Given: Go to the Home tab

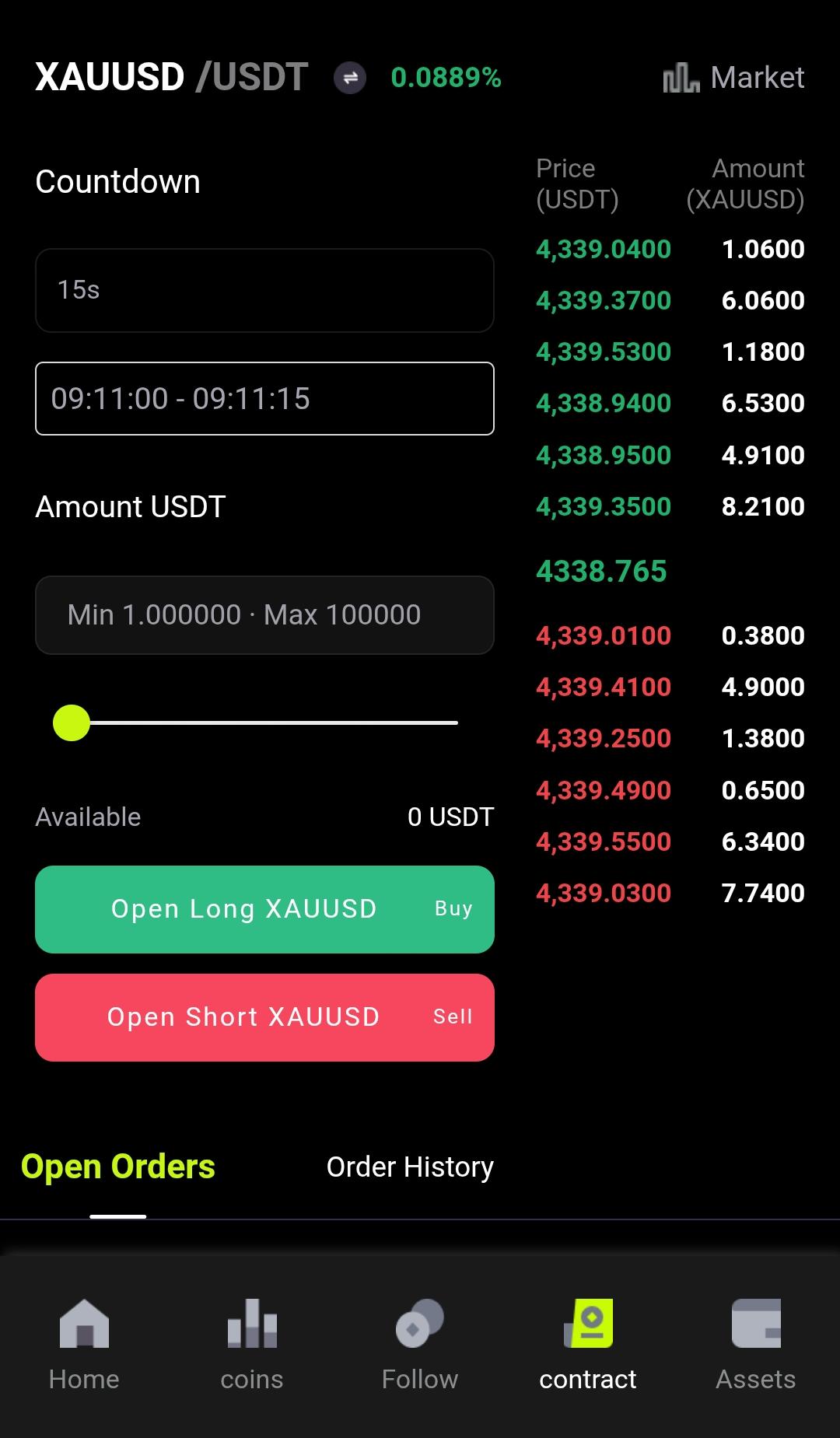Looking at the screenshot, I should coord(84,1345).
